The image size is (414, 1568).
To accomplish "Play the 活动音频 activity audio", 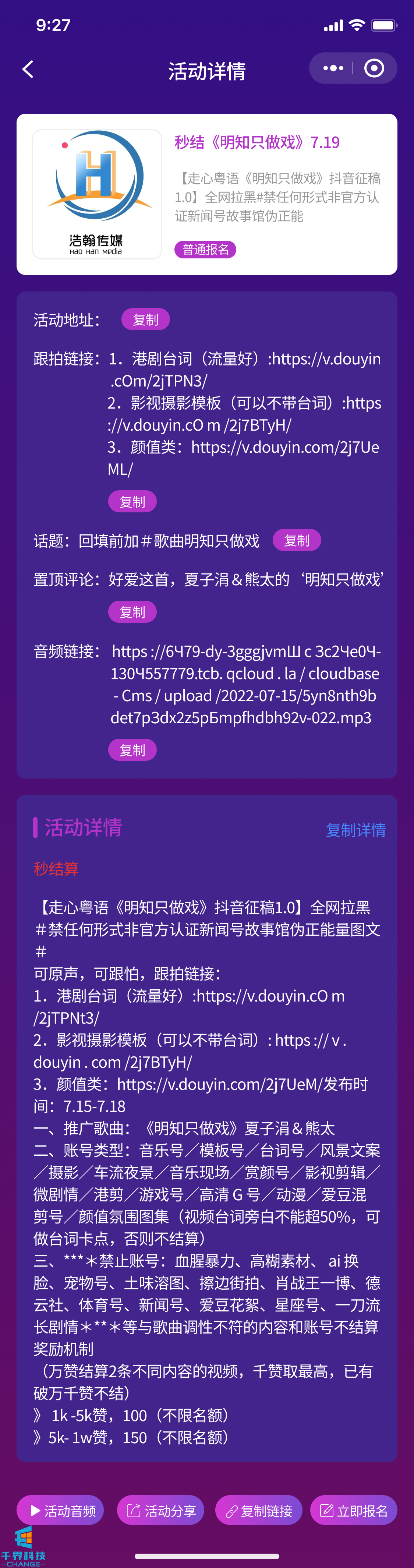I will (61, 1511).
